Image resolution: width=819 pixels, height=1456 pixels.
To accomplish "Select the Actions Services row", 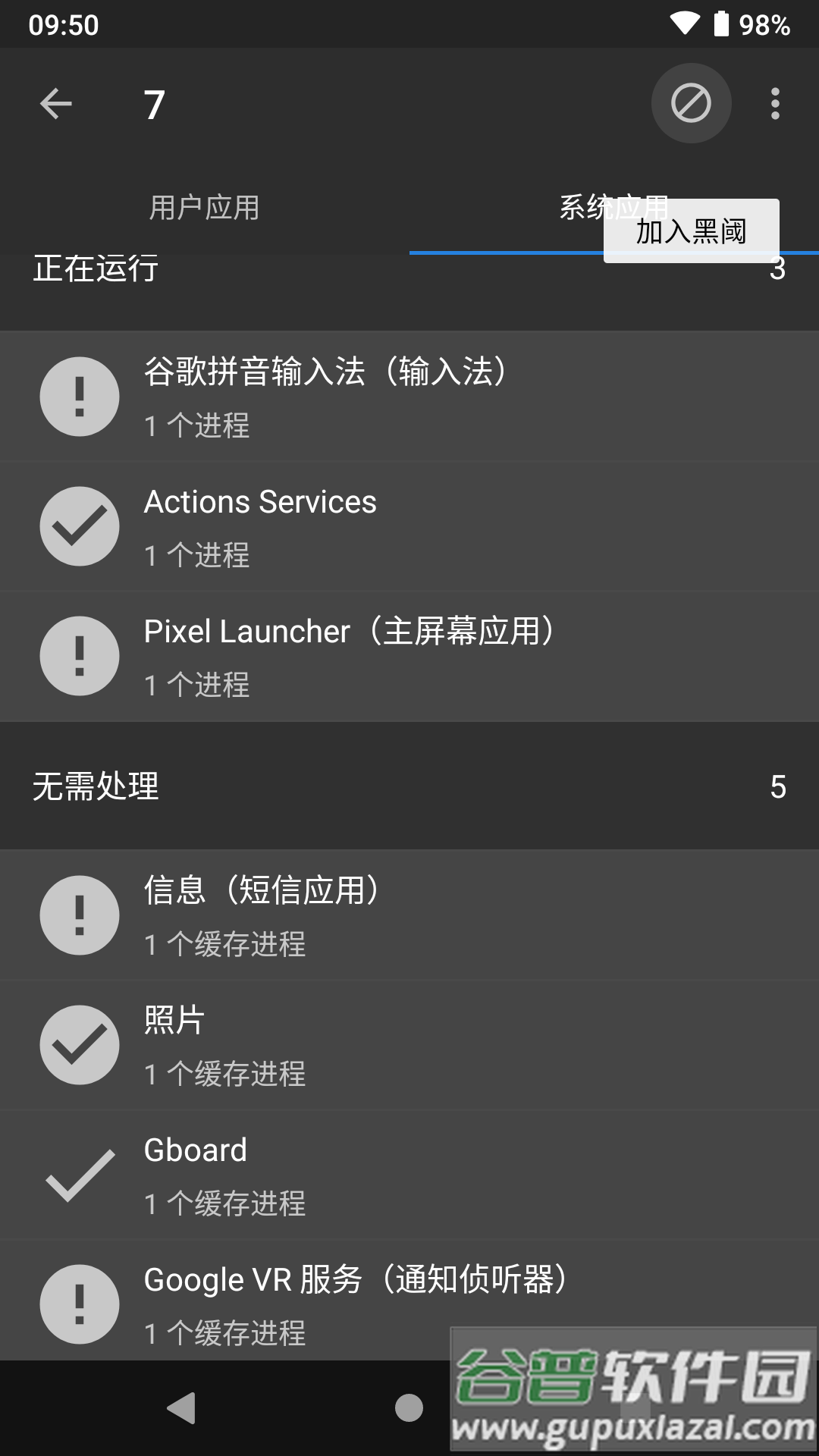I will pos(409,526).
